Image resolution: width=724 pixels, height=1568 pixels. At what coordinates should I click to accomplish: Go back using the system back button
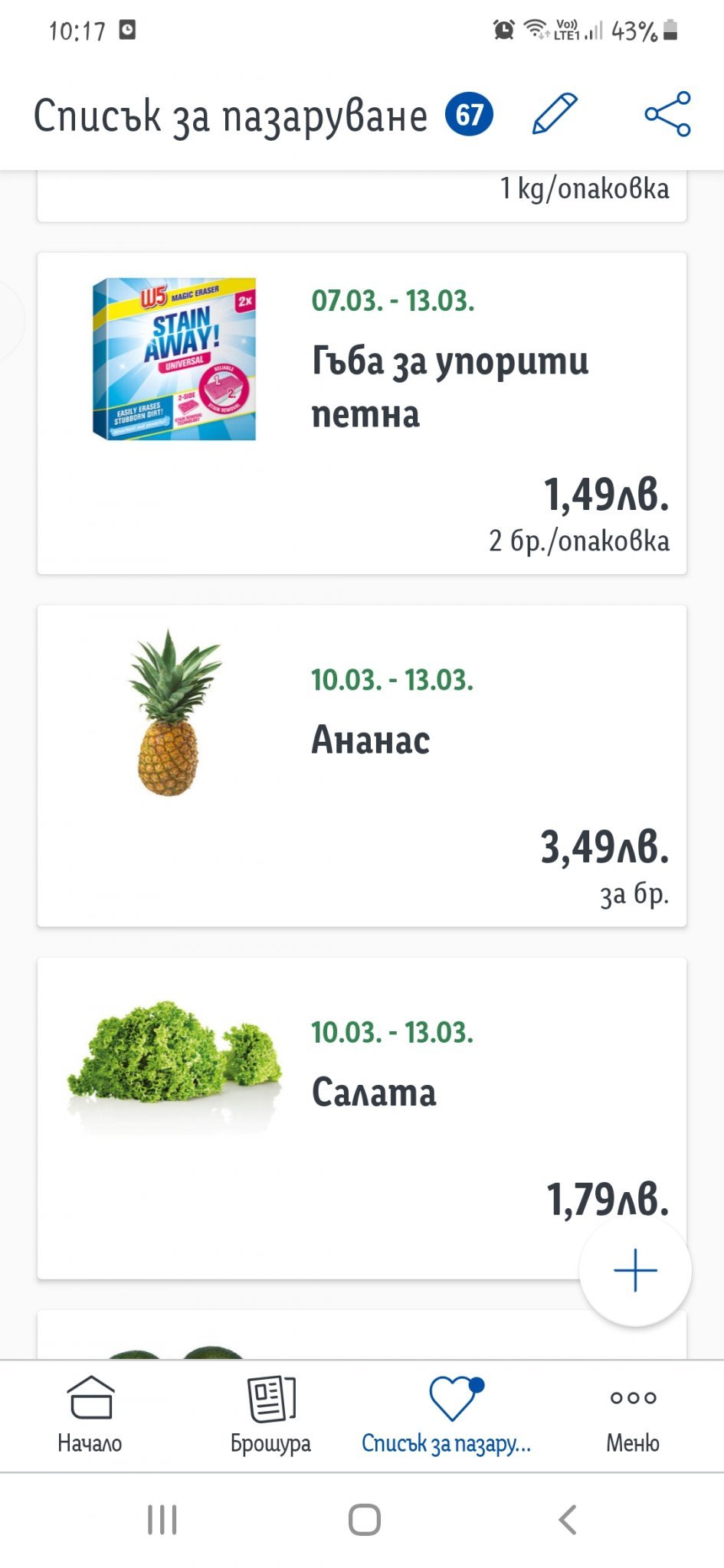(x=567, y=1520)
